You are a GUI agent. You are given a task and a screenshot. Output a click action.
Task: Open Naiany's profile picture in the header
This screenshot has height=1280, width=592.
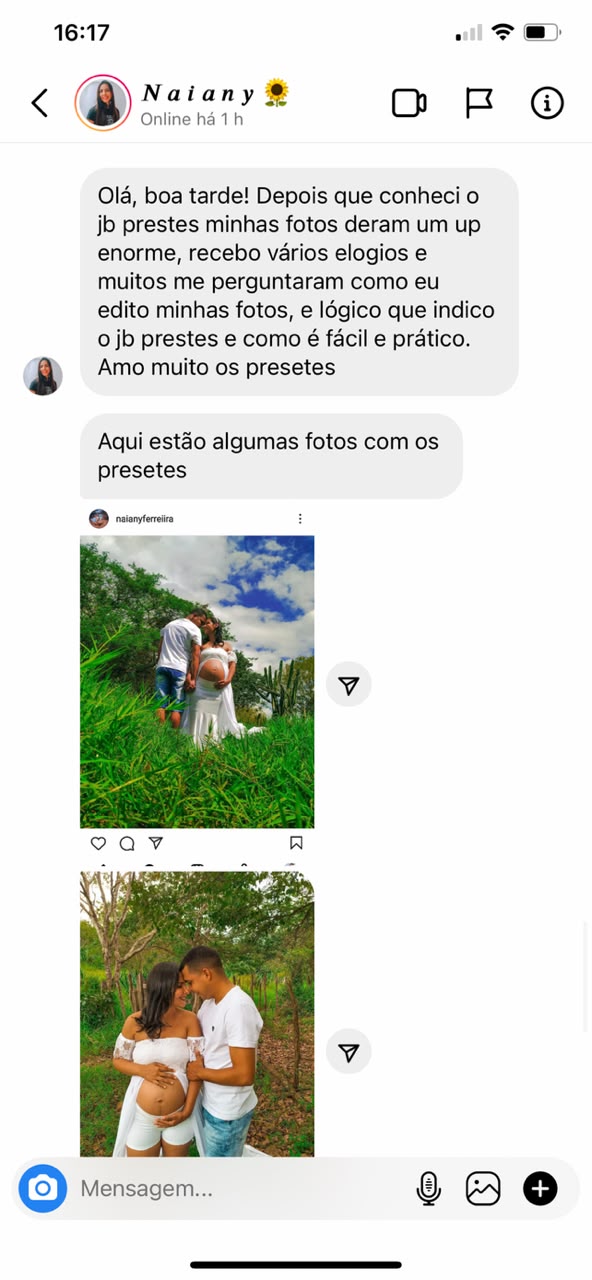pos(103,102)
